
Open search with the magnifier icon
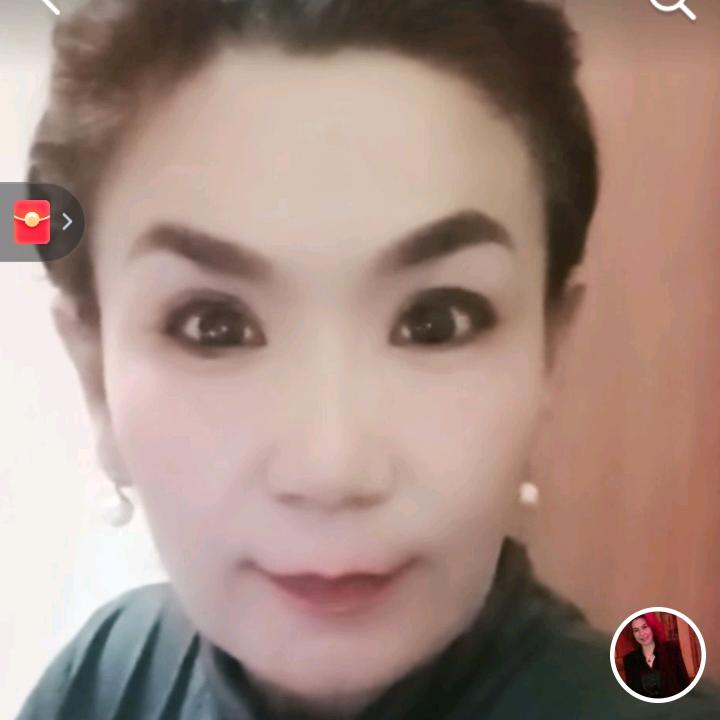click(671, 6)
